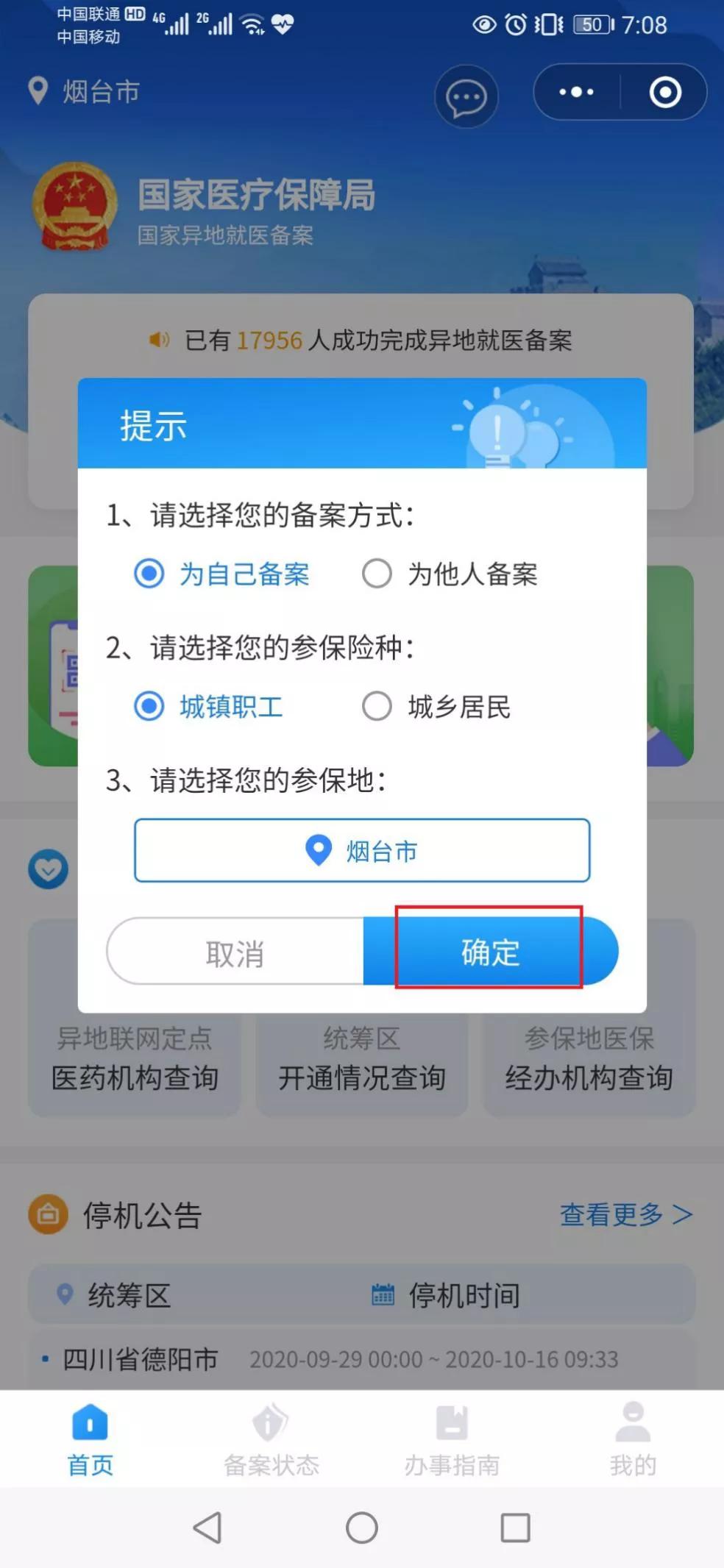724x1568 pixels.
Task: Open the mini program overflow menu
Action: tap(576, 92)
